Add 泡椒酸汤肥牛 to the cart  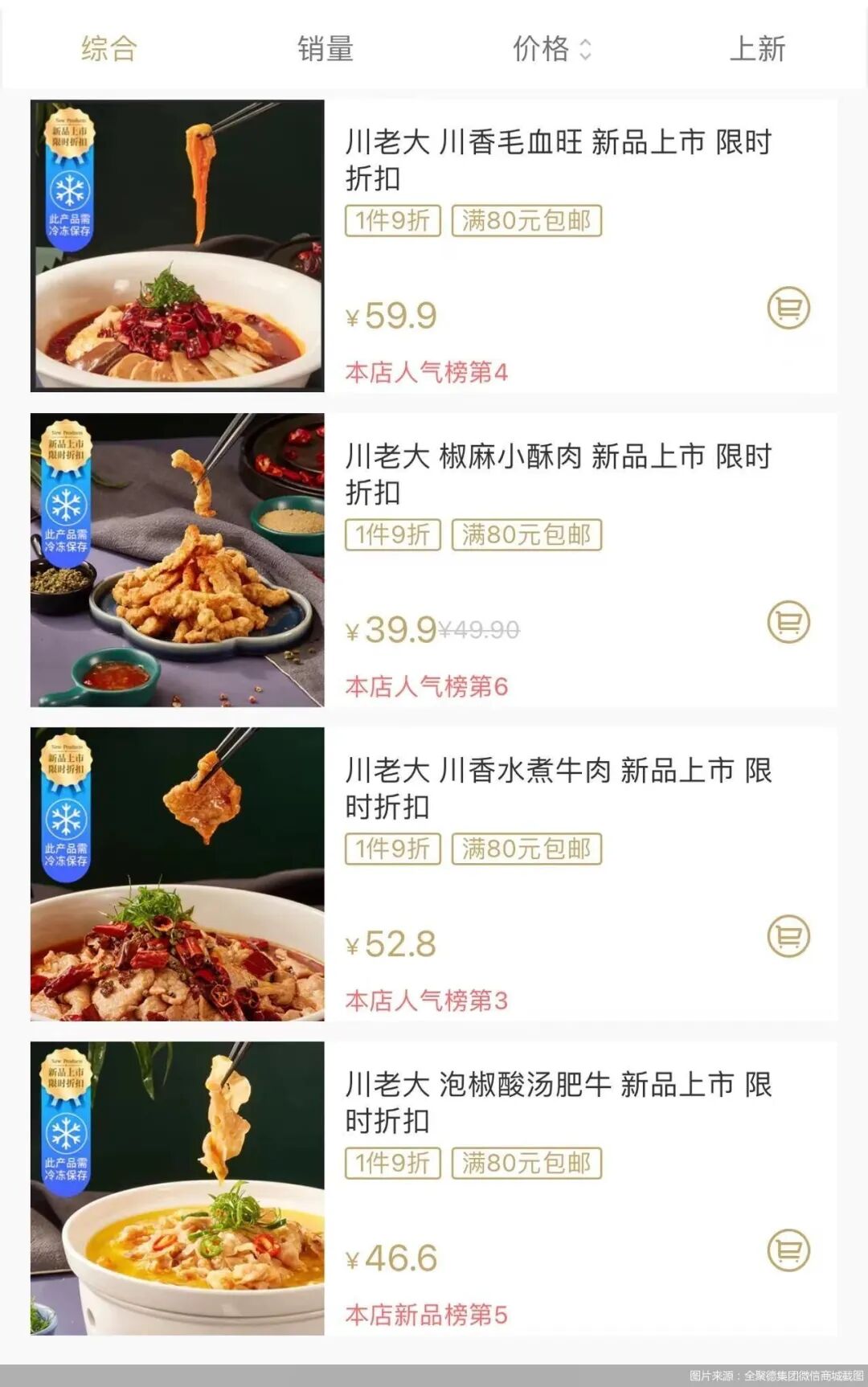[788, 1250]
